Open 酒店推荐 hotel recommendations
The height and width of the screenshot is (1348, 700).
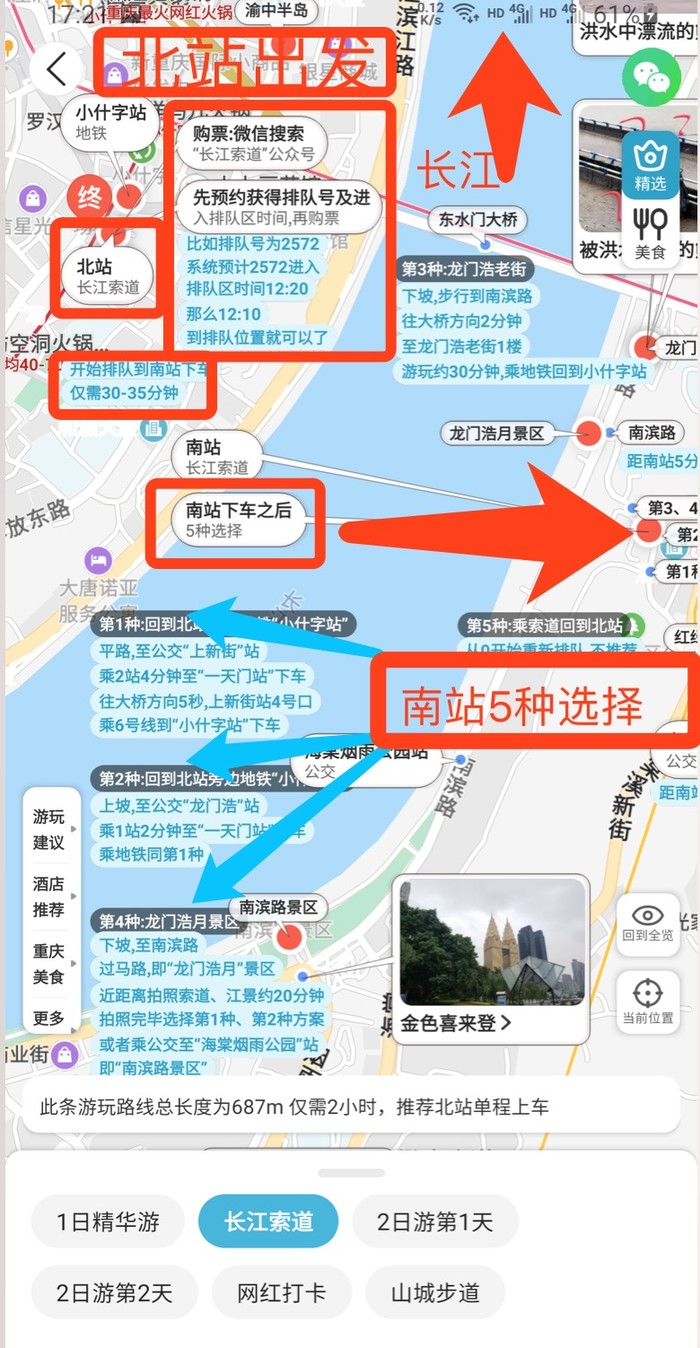tap(49, 897)
